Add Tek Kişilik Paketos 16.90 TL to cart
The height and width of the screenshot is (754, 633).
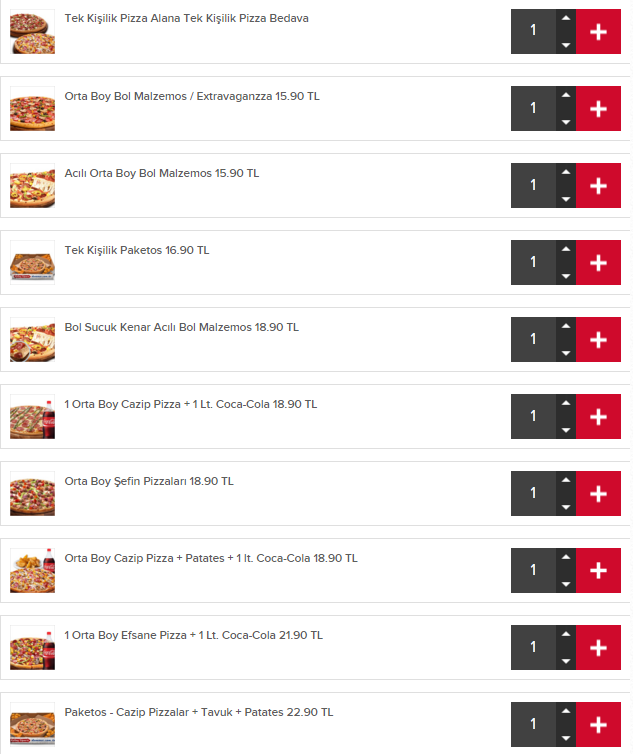pyautogui.click(x=598, y=262)
